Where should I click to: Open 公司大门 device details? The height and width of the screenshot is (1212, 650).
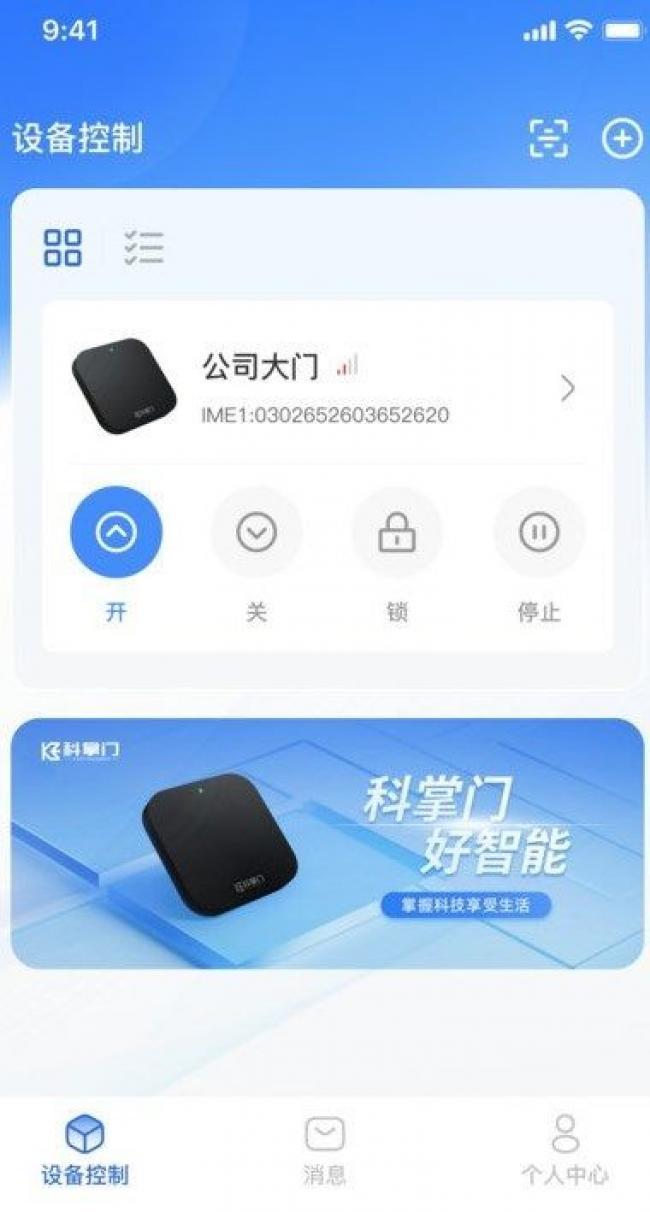[x=567, y=388]
